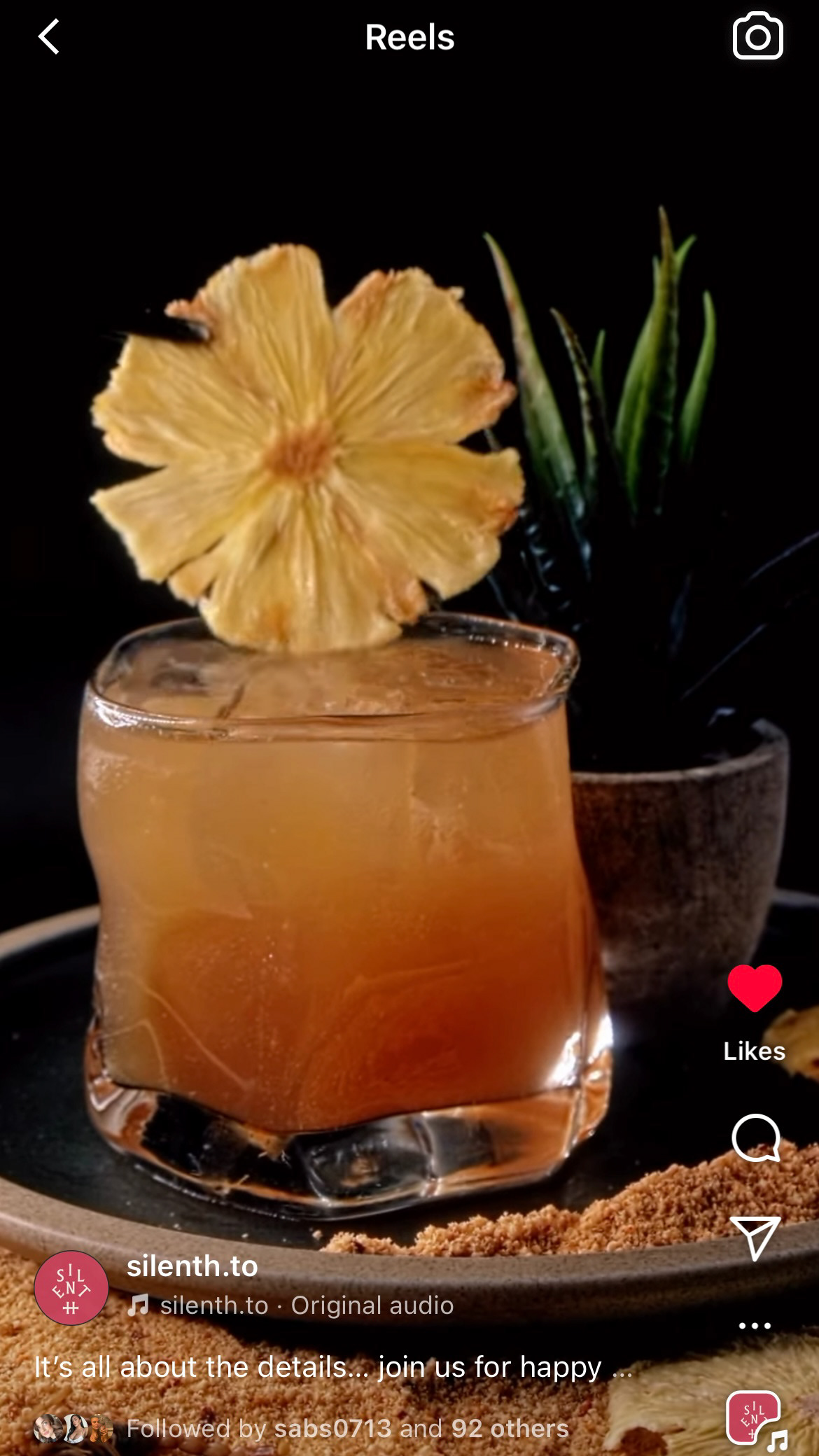View the Likes list for this reel
The width and height of the screenshot is (819, 1456).
click(754, 1051)
